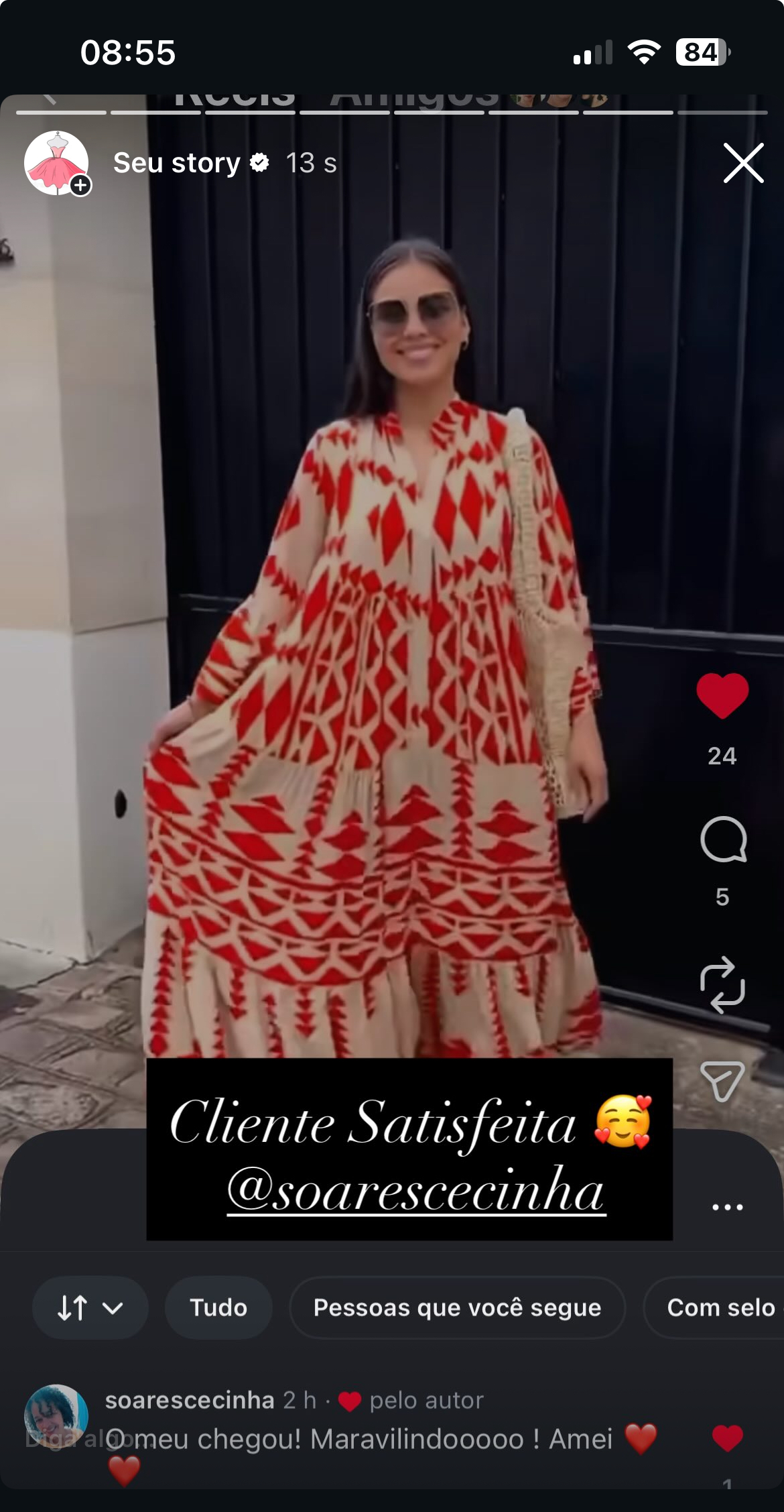Filter by Pessoas que você segue
This screenshot has height=1512, width=784.
(x=457, y=1307)
